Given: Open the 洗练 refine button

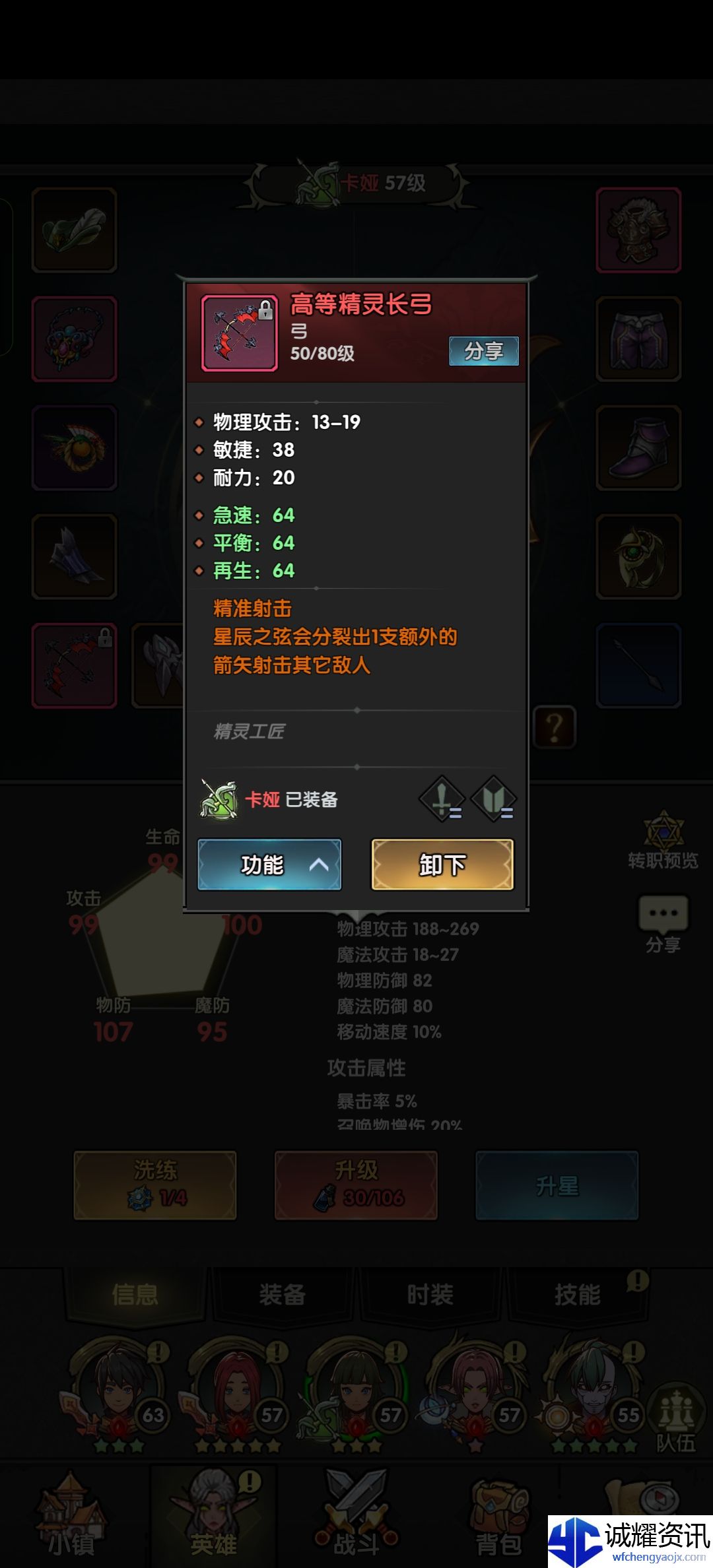Looking at the screenshot, I should [x=155, y=1185].
